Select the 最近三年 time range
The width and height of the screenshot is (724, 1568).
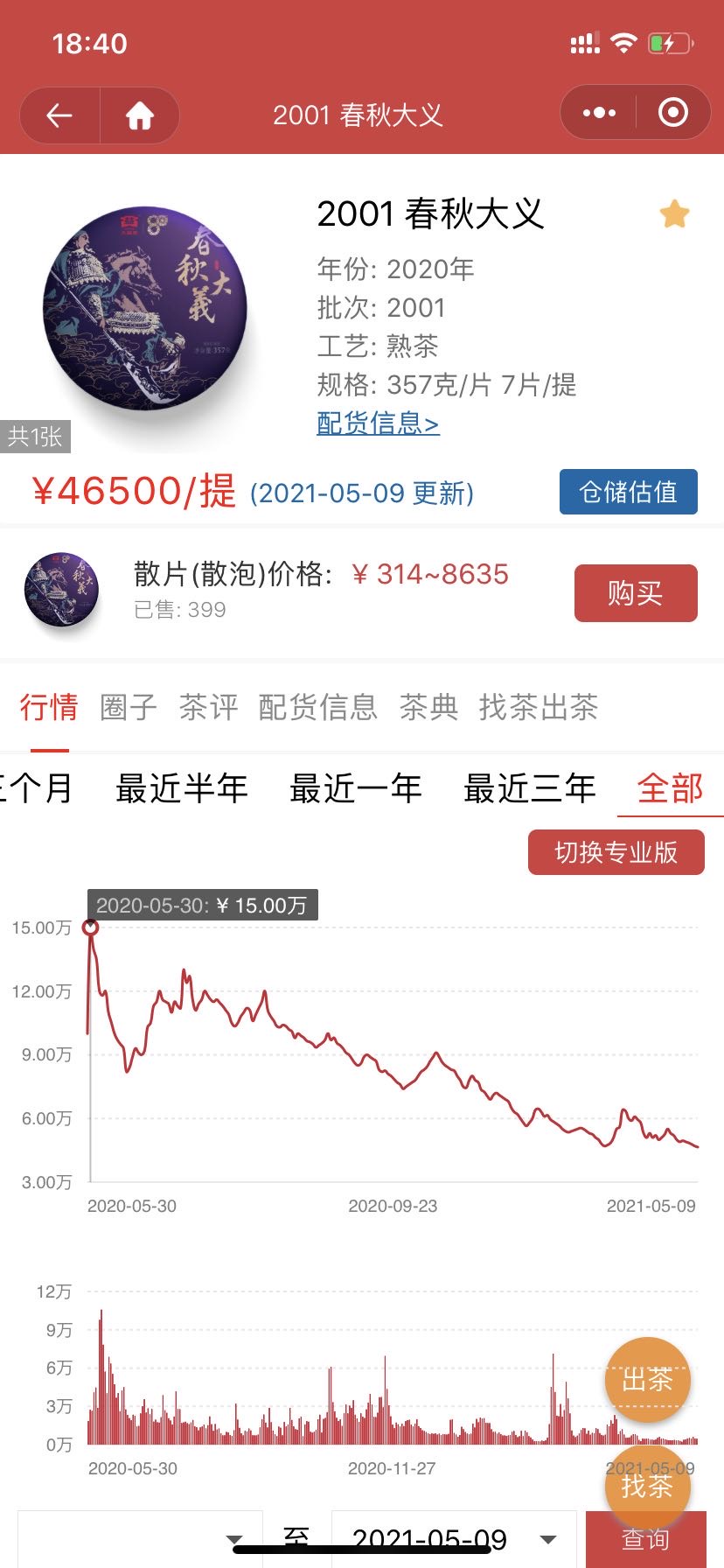pos(530,788)
